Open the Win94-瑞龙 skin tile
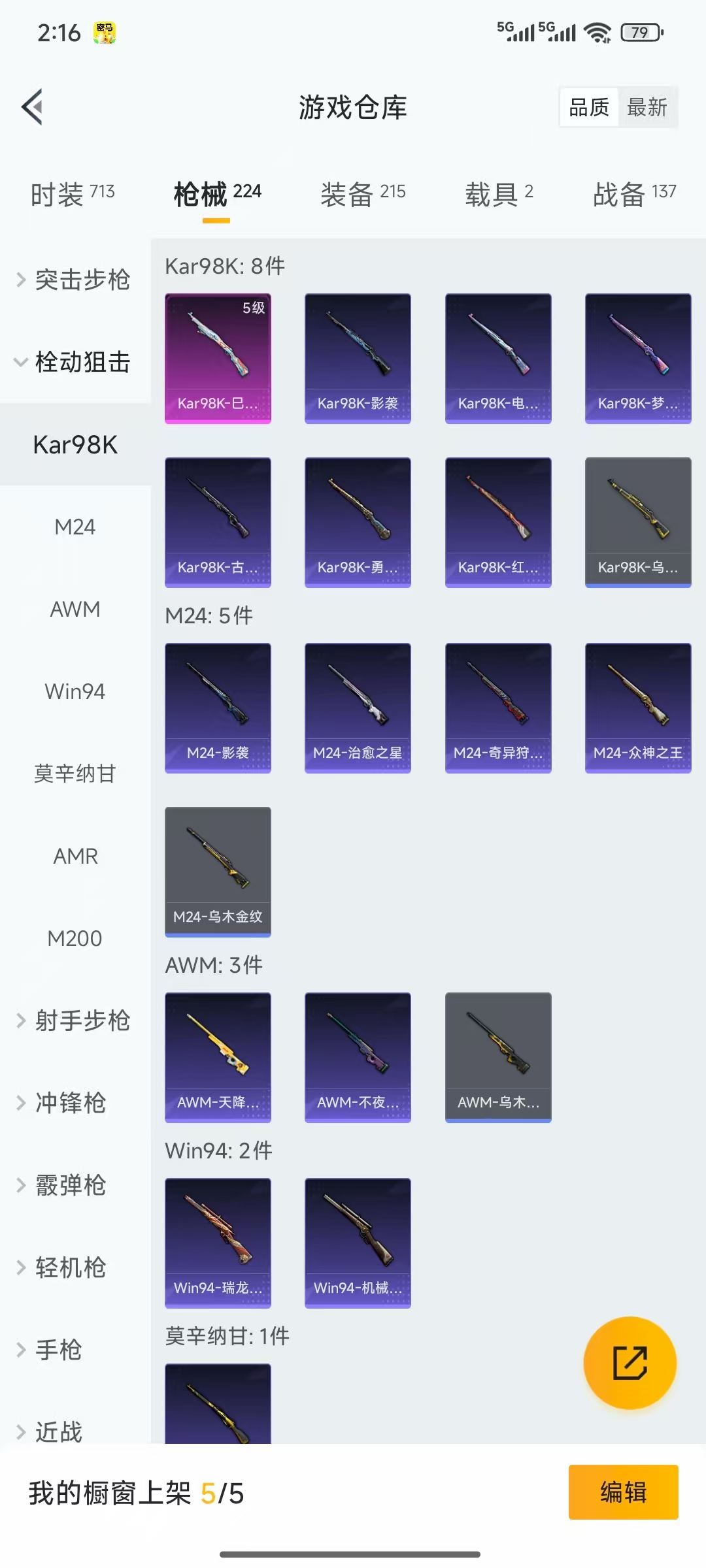The image size is (706, 1568). point(218,1243)
